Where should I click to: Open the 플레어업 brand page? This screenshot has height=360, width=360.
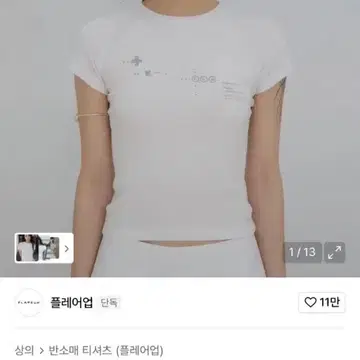pyautogui.click(x=71, y=302)
